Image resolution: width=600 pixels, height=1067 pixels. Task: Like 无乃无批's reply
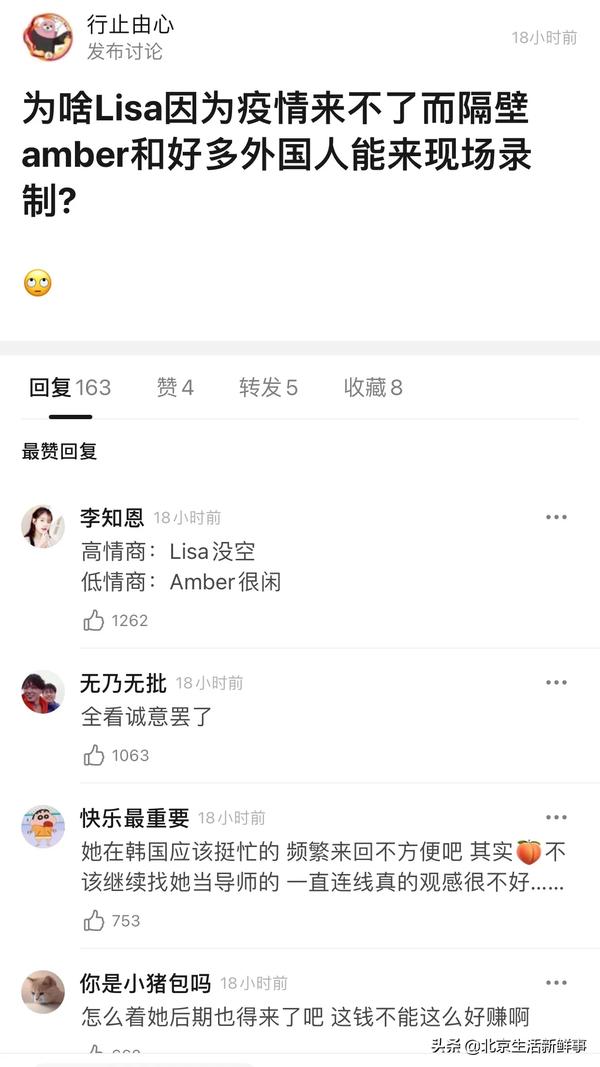tap(94, 755)
